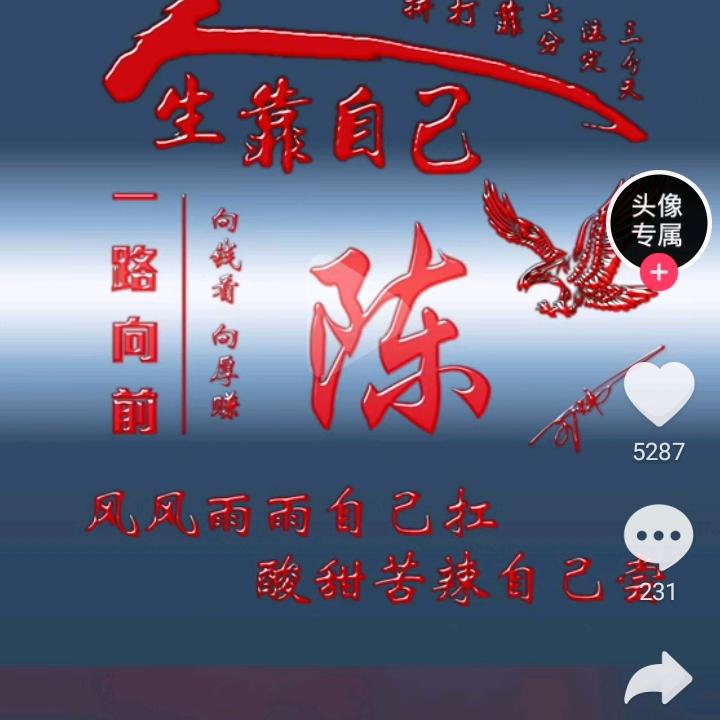The image size is (720, 720).
Task: Open the comments bubble
Action: coord(658,537)
